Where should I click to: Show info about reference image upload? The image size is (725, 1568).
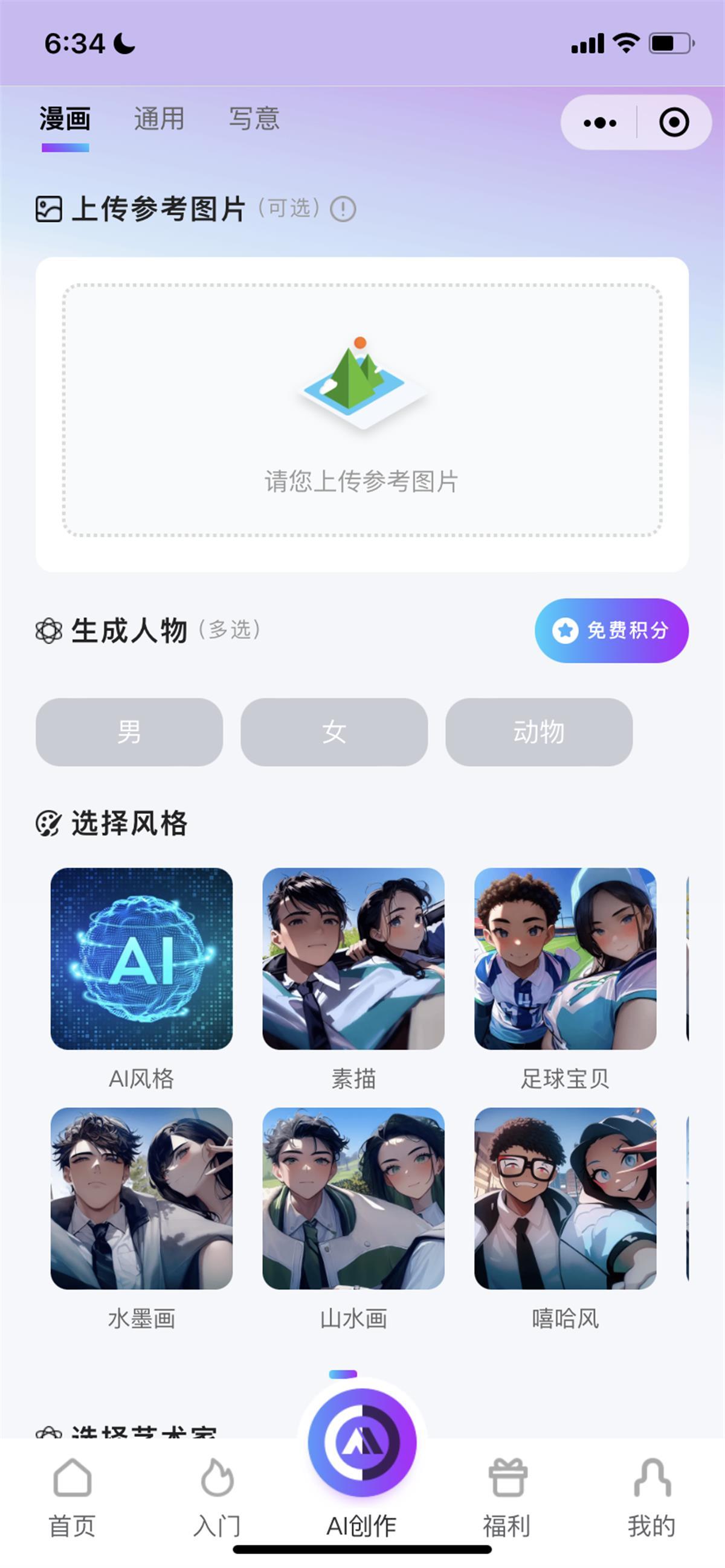pos(343,210)
